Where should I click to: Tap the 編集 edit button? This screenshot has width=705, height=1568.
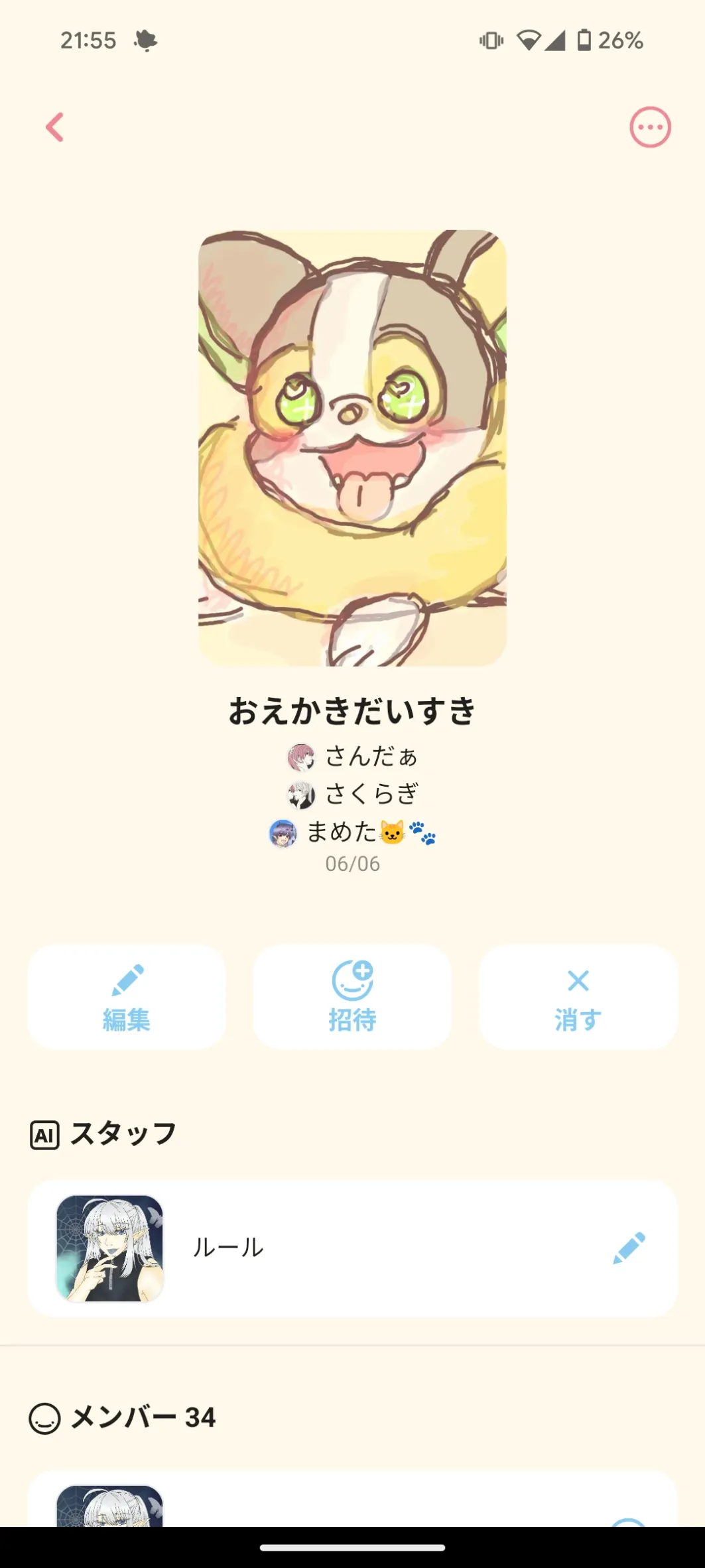[x=127, y=997]
